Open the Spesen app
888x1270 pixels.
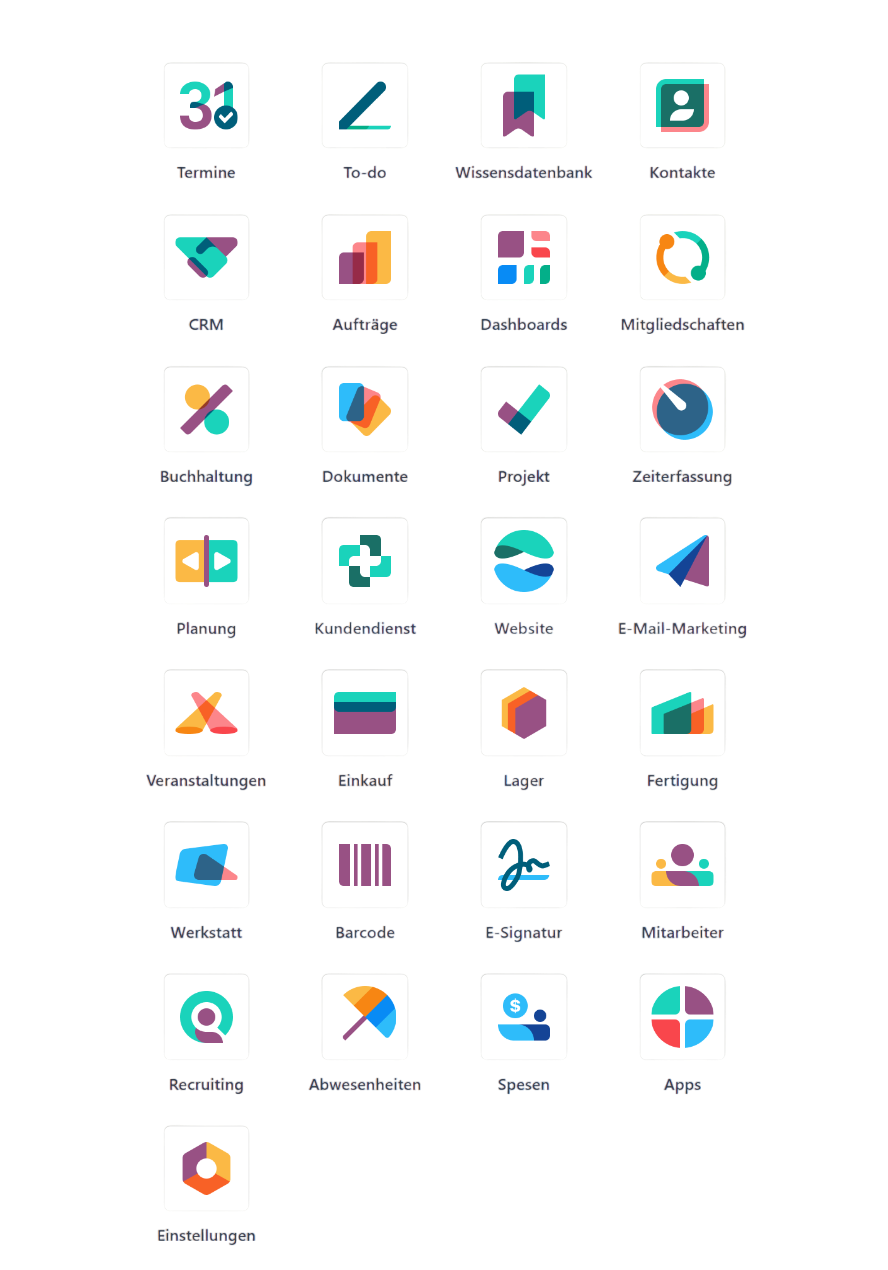(x=523, y=1017)
